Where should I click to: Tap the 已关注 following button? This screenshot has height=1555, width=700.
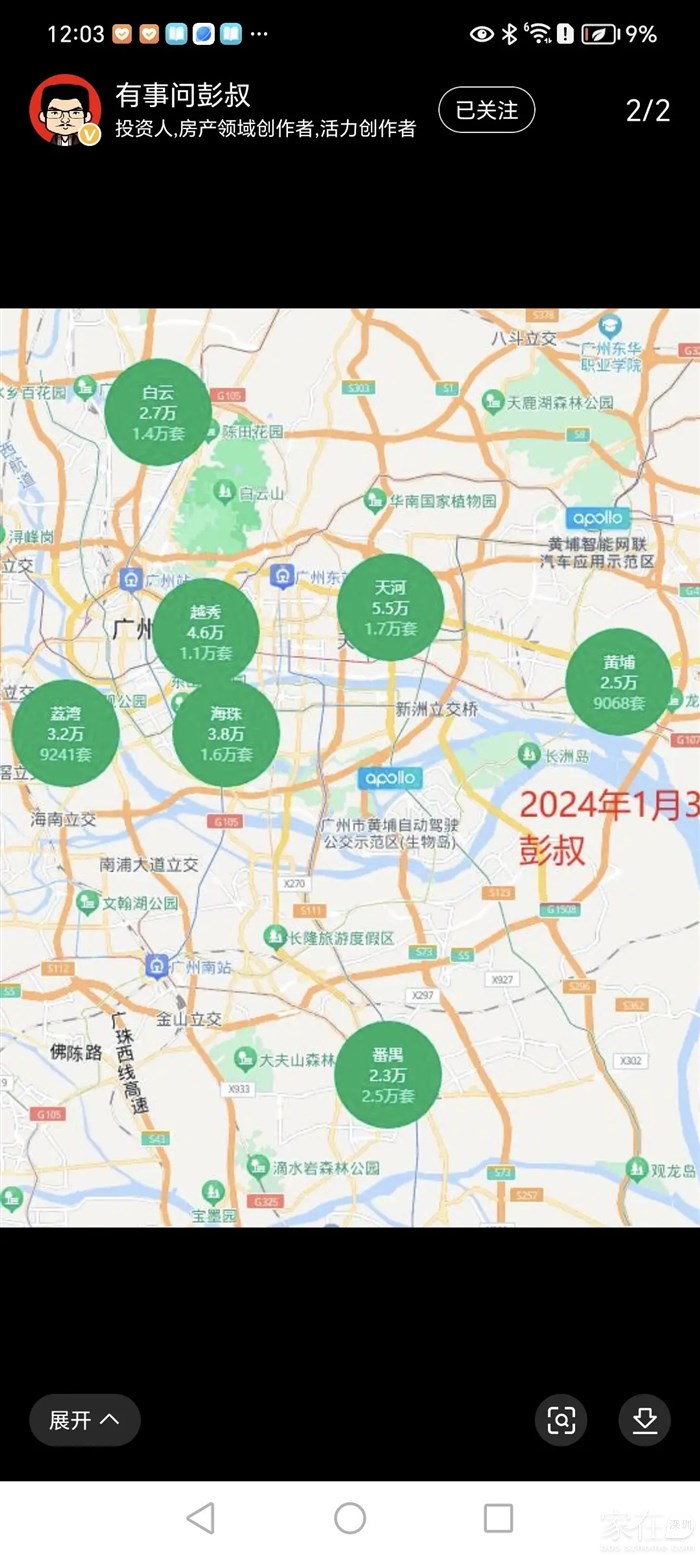click(x=487, y=110)
